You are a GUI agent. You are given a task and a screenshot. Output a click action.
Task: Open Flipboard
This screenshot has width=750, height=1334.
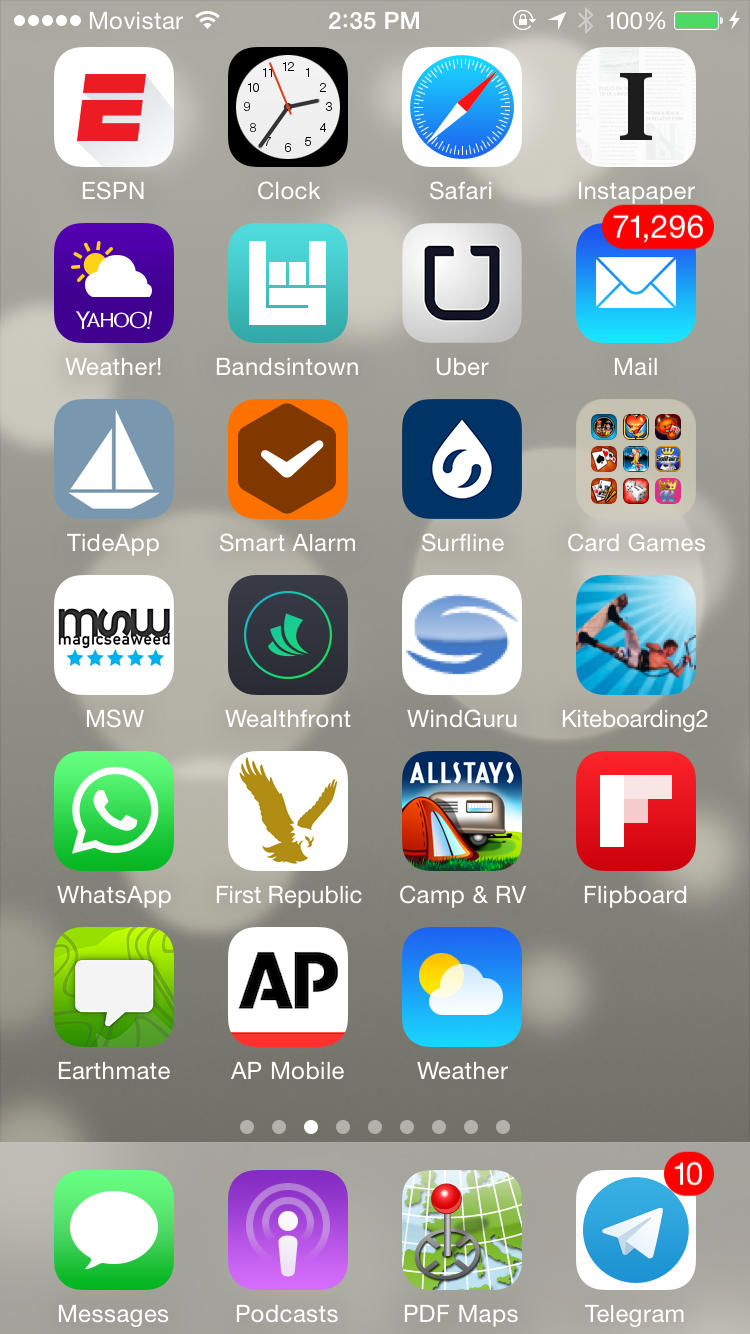pos(636,811)
